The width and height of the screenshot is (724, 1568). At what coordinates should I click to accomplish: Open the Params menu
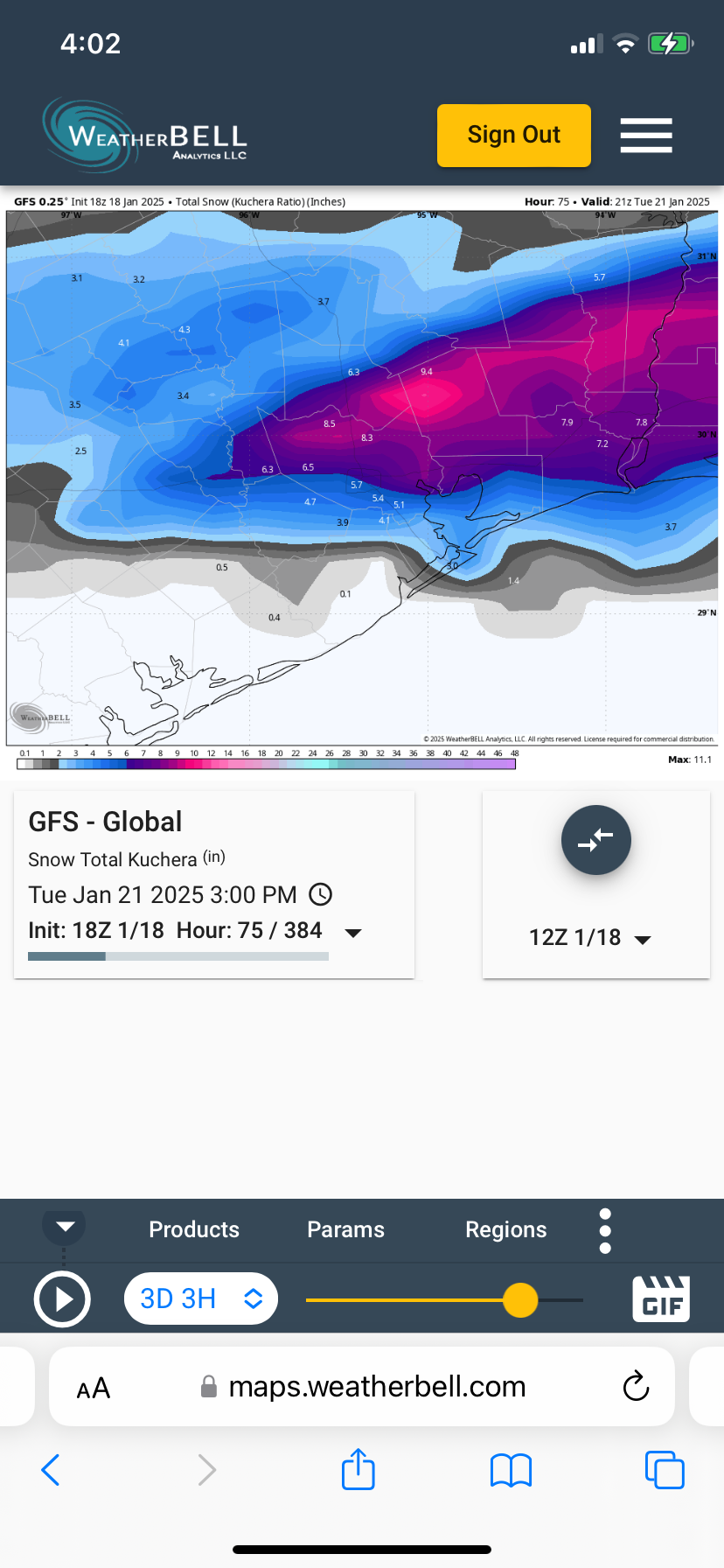tap(345, 1229)
